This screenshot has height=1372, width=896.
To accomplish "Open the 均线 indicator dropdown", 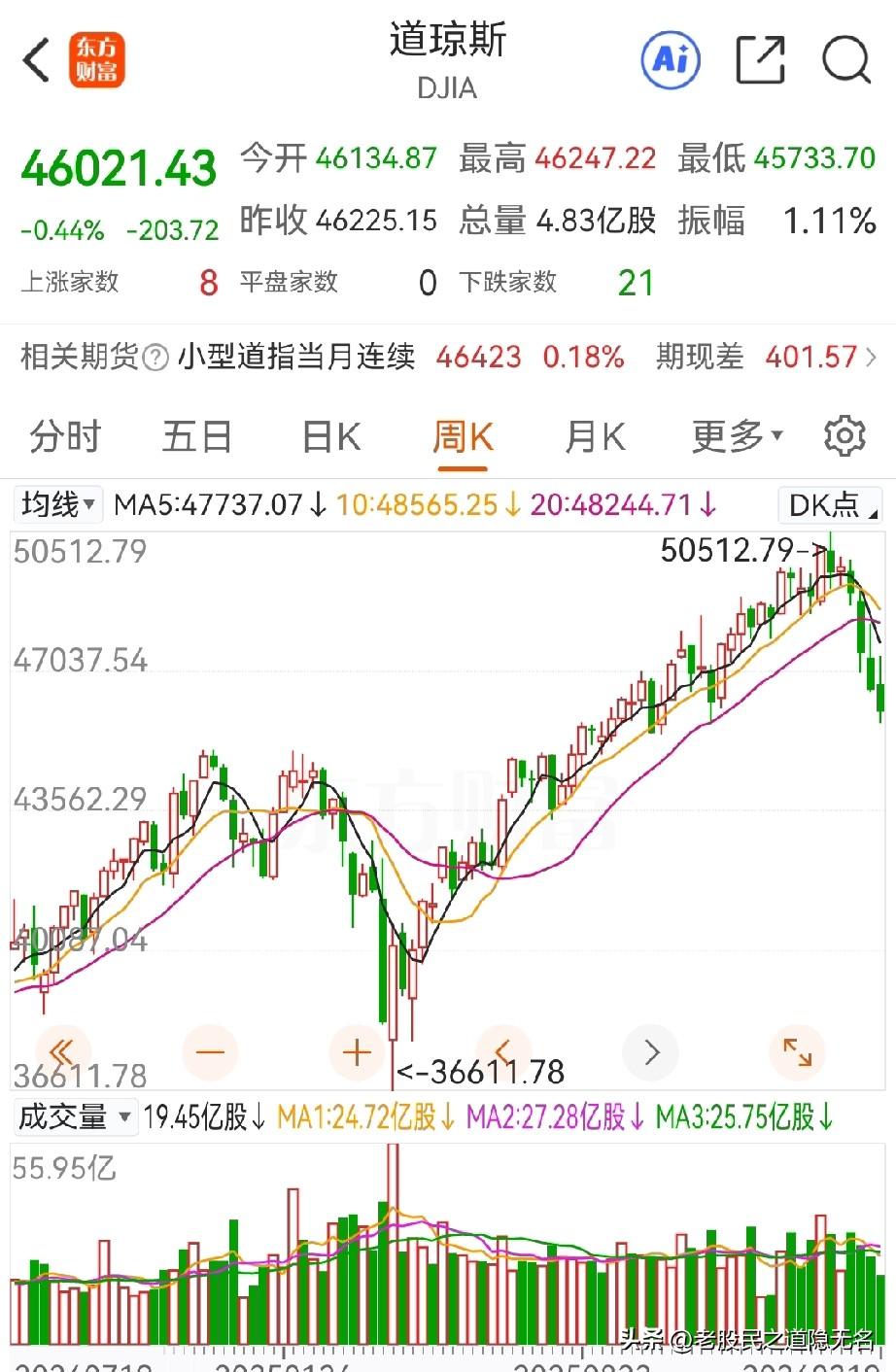I will (56, 504).
